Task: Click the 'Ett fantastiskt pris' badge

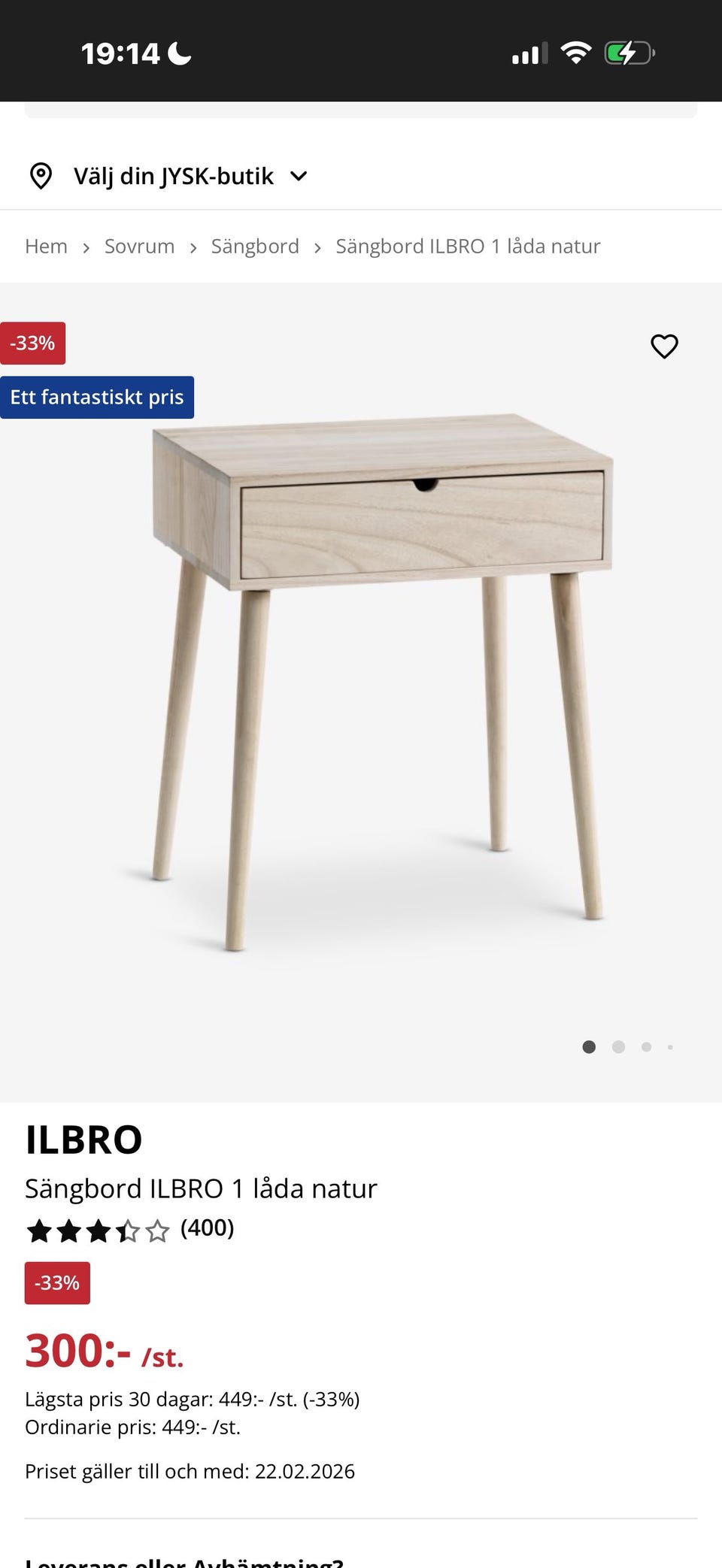Action: [x=97, y=397]
